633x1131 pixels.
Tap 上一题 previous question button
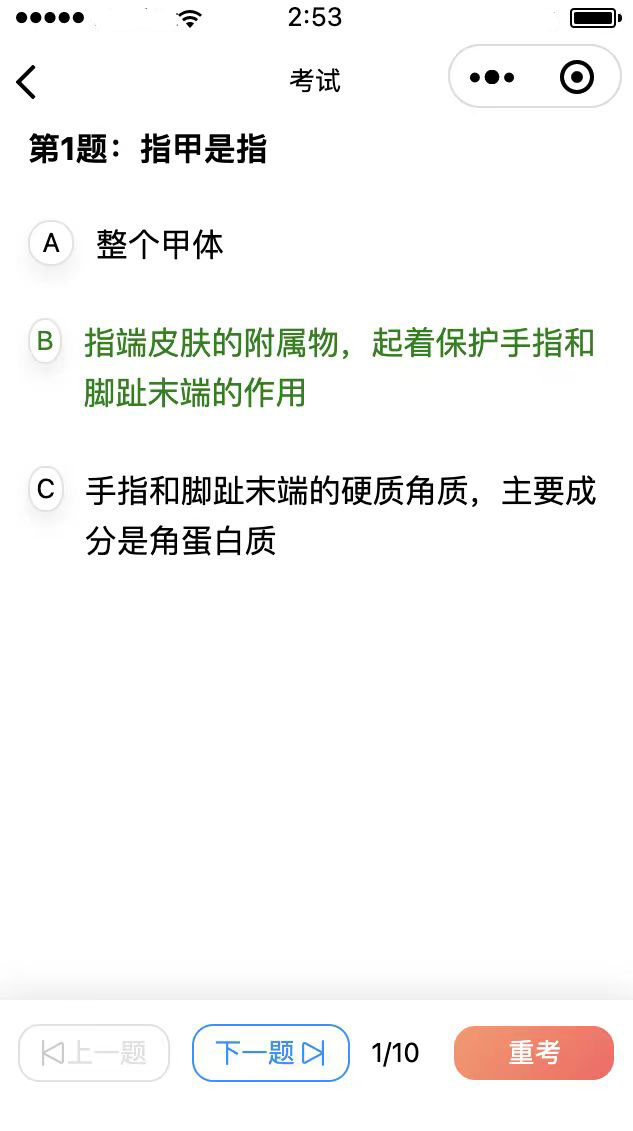point(94,1053)
